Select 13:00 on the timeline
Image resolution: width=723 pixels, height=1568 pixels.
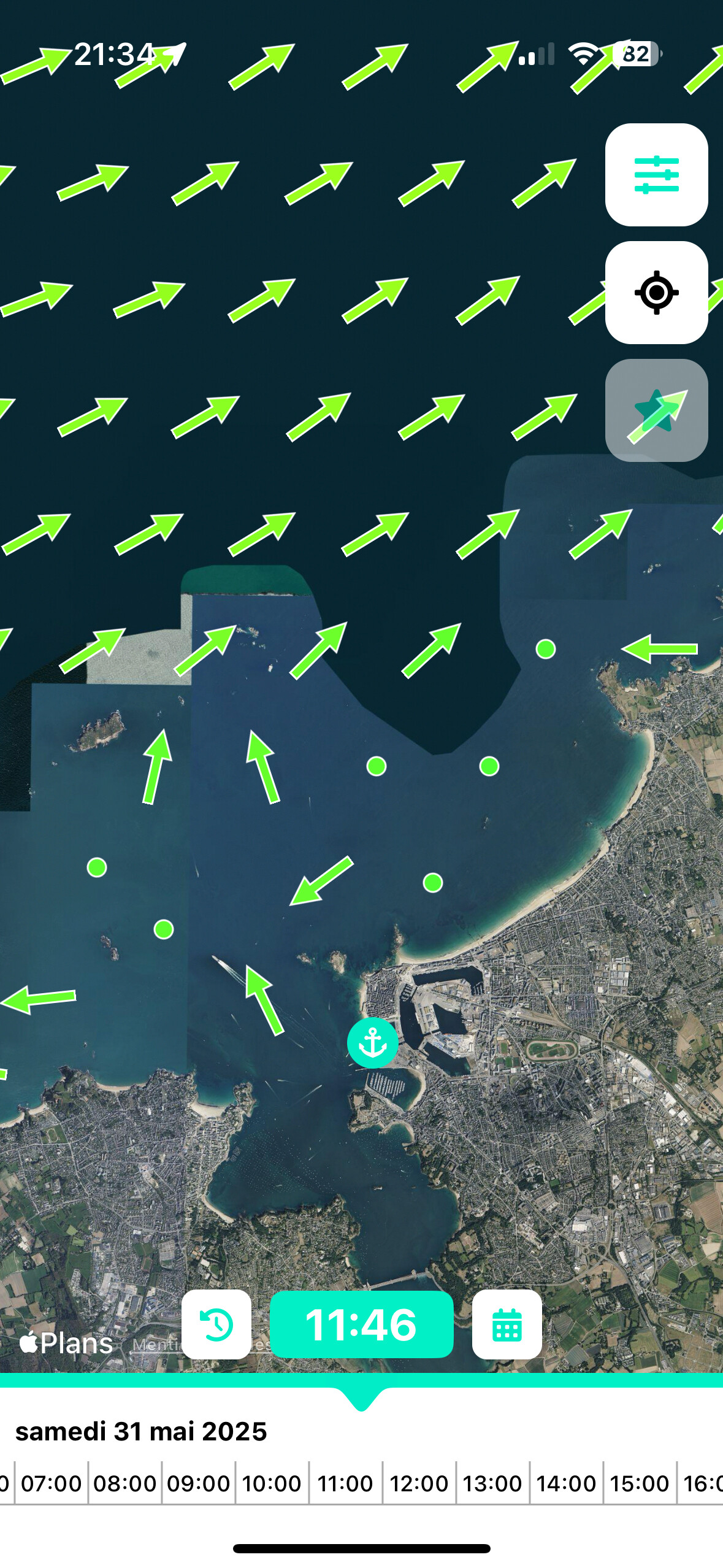click(x=492, y=1483)
